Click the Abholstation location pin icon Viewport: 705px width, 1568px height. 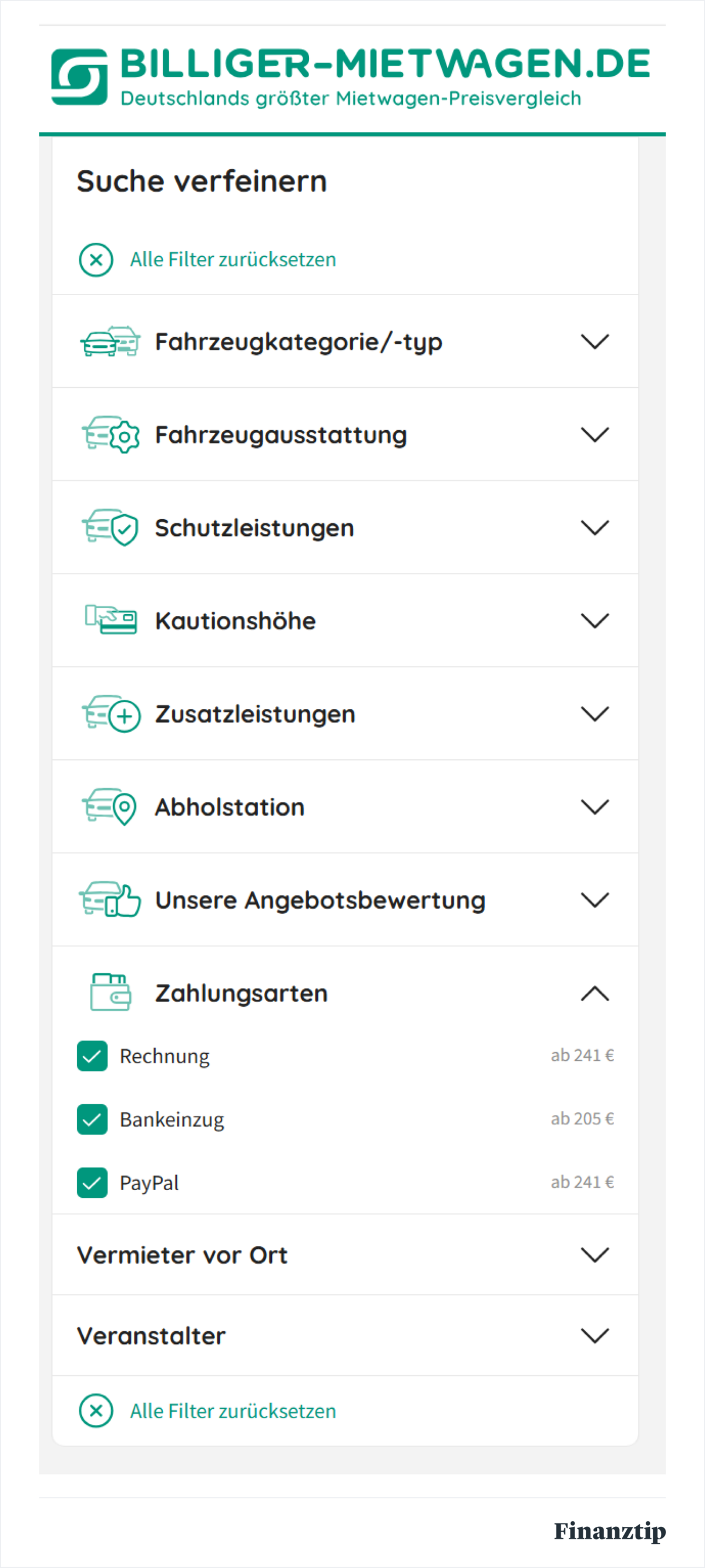coord(109,806)
